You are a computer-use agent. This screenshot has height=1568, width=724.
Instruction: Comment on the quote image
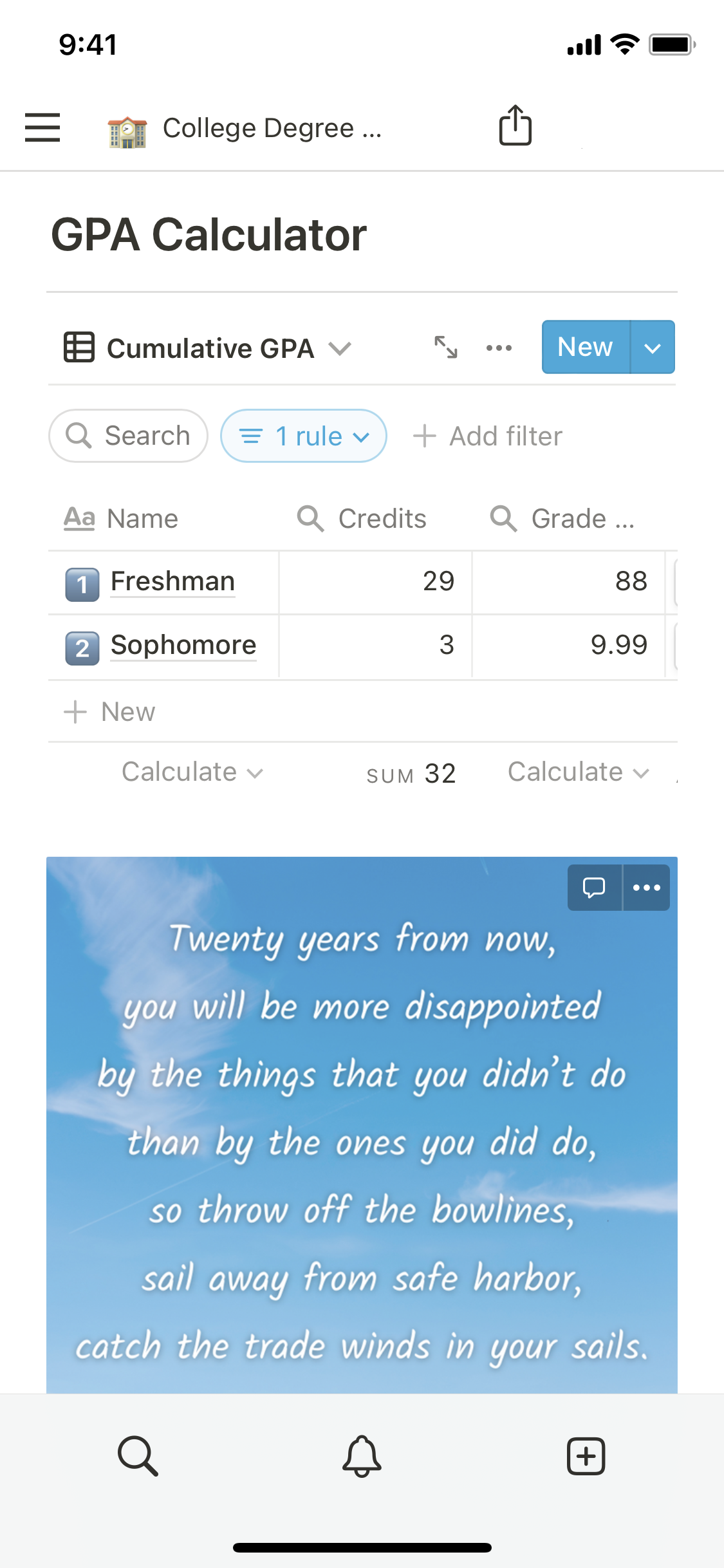click(x=594, y=888)
